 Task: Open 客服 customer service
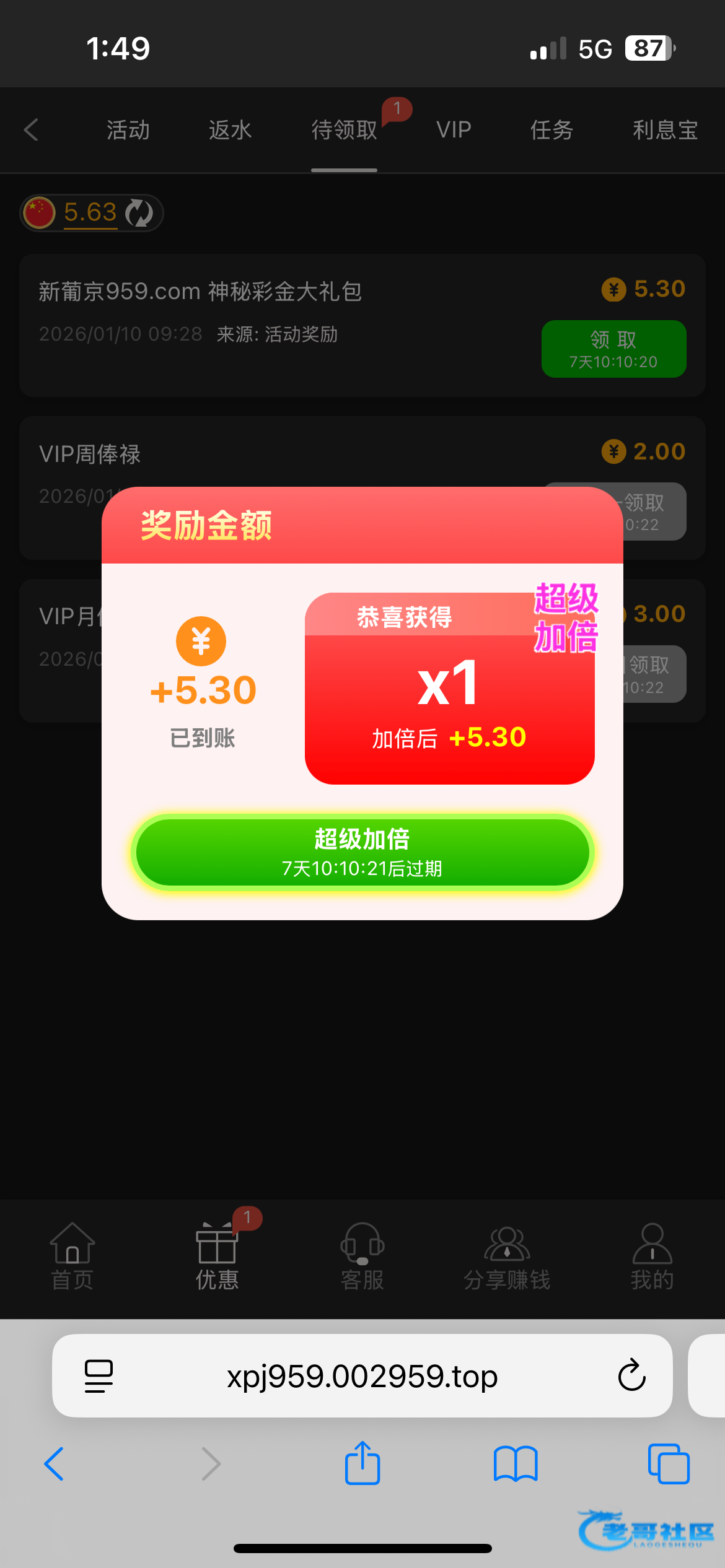[x=362, y=1256]
